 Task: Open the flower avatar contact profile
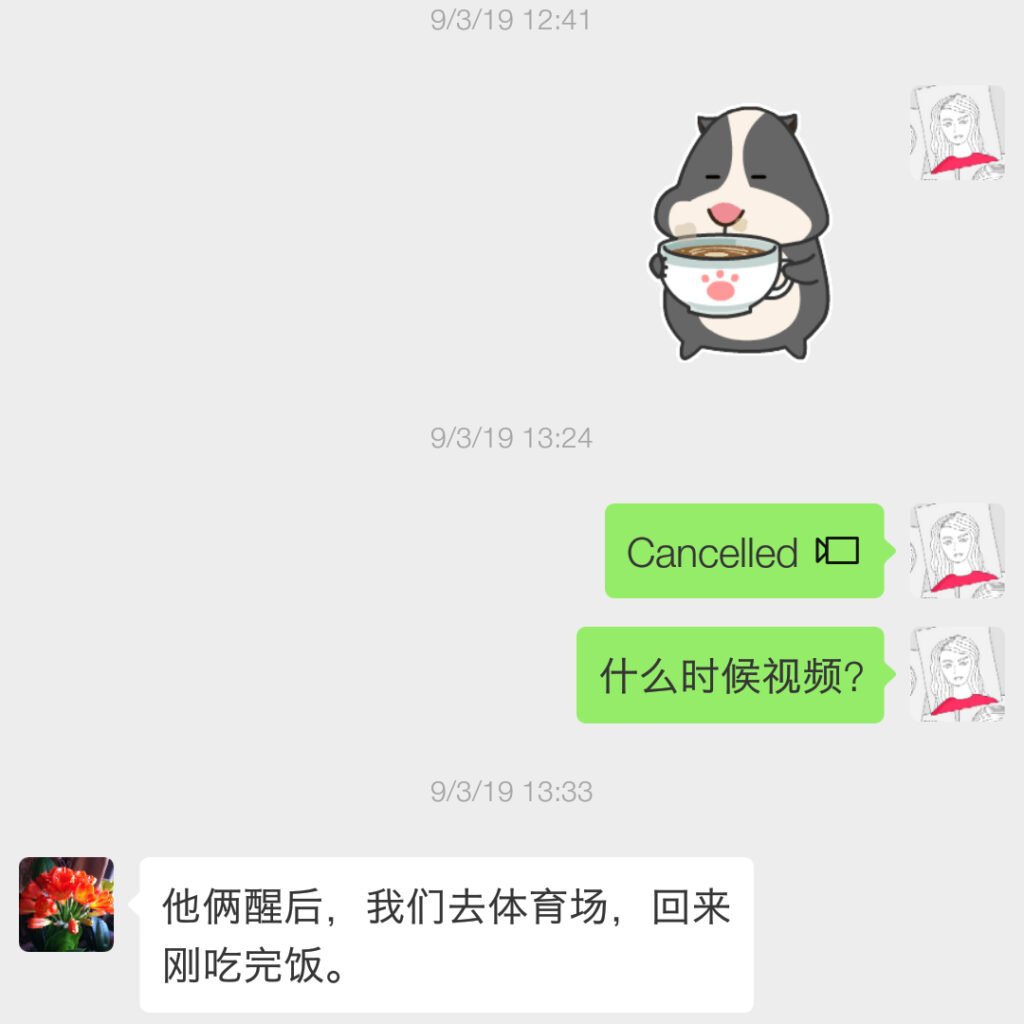click(x=66, y=904)
